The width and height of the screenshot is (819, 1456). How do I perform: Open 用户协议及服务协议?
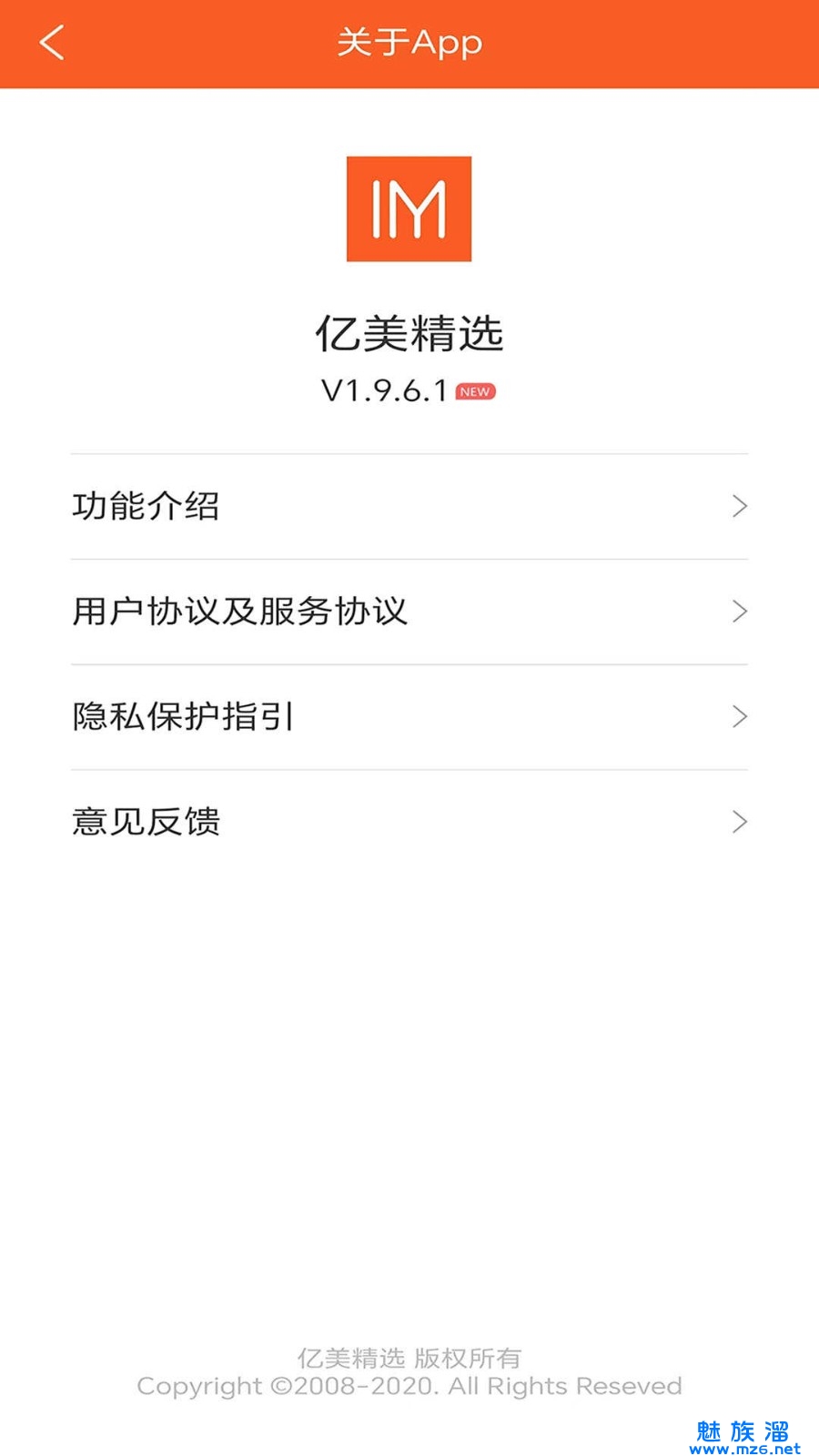click(409, 612)
